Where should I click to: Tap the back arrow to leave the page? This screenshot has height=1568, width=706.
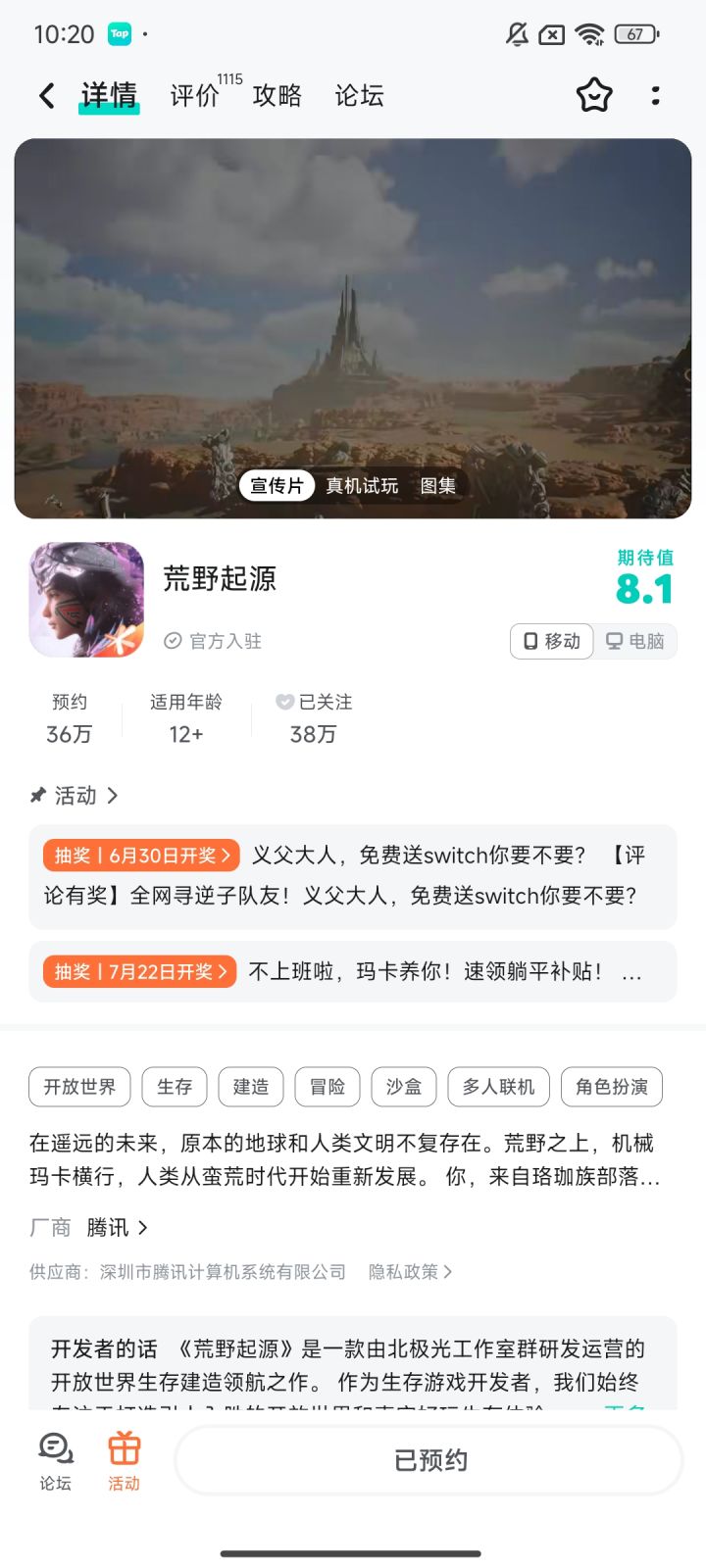45,95
